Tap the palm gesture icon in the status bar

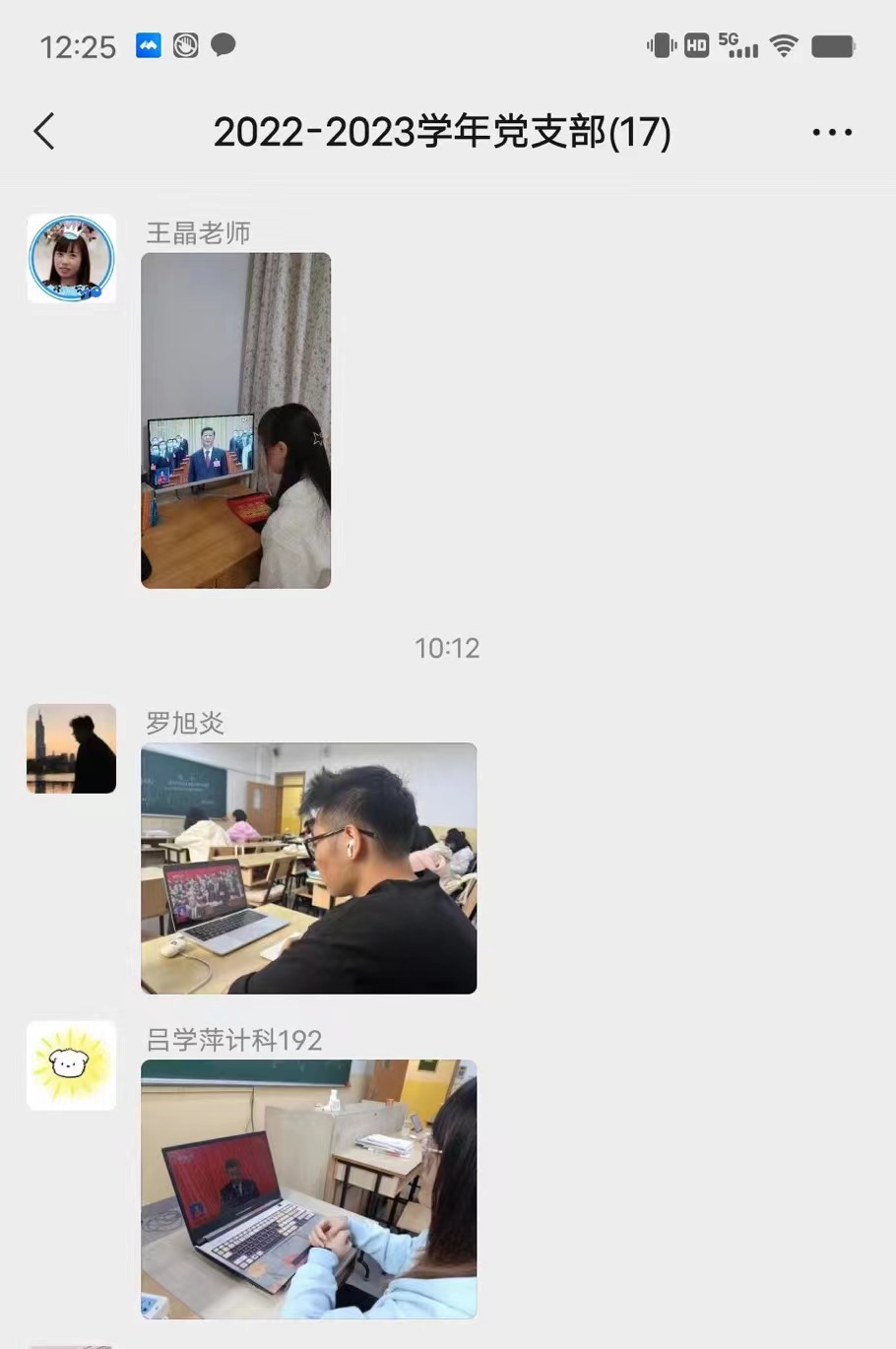[186, 44]
